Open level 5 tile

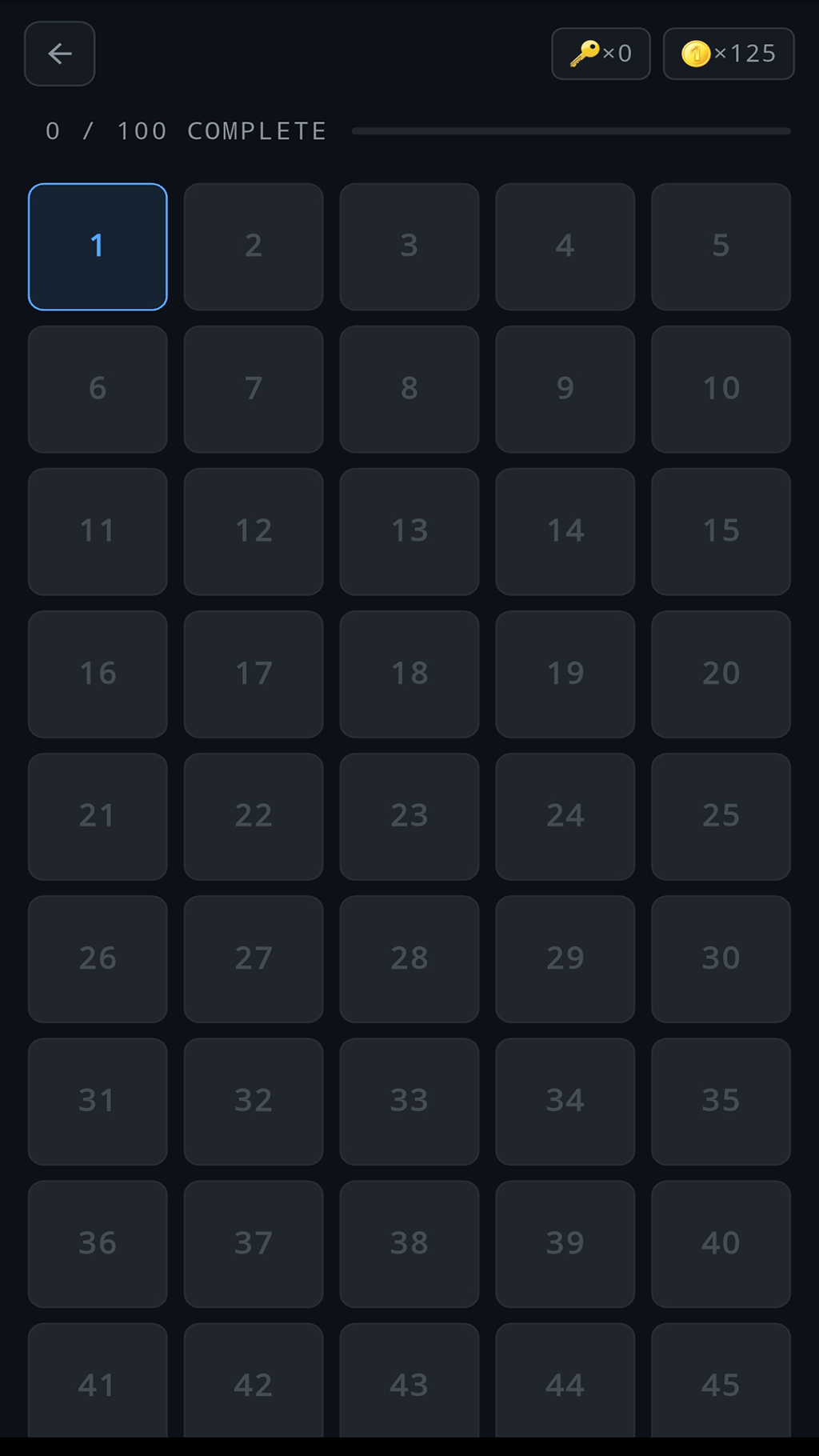point(721,246)
